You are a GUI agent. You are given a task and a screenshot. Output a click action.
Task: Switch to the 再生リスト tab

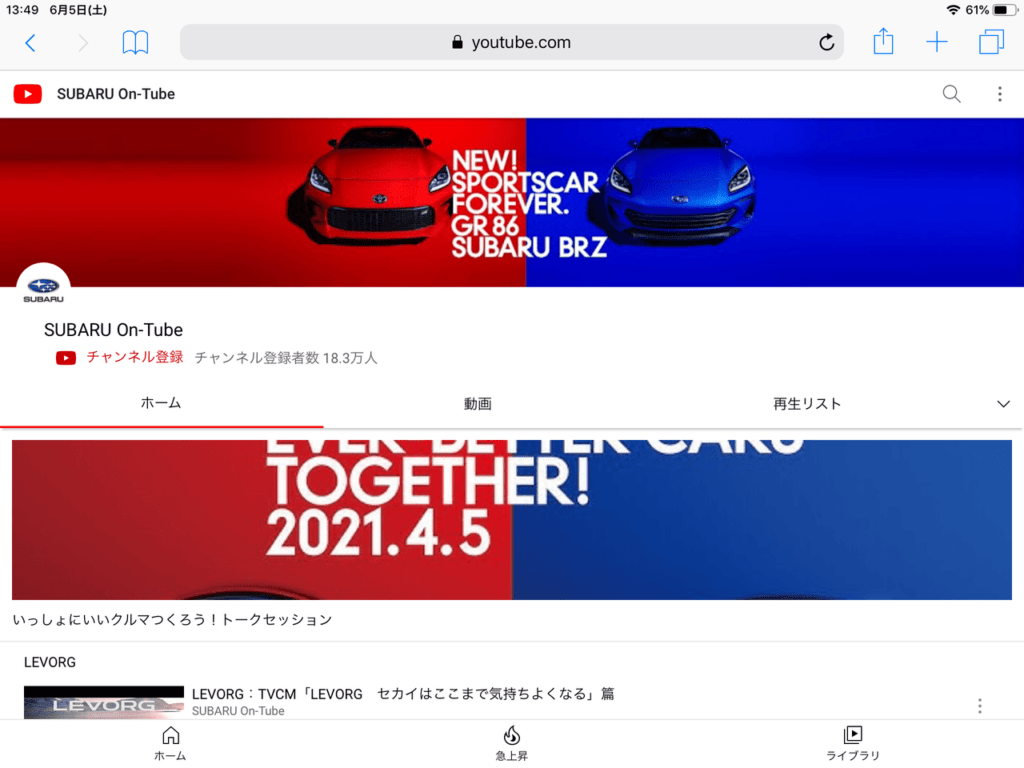[806, 404]
